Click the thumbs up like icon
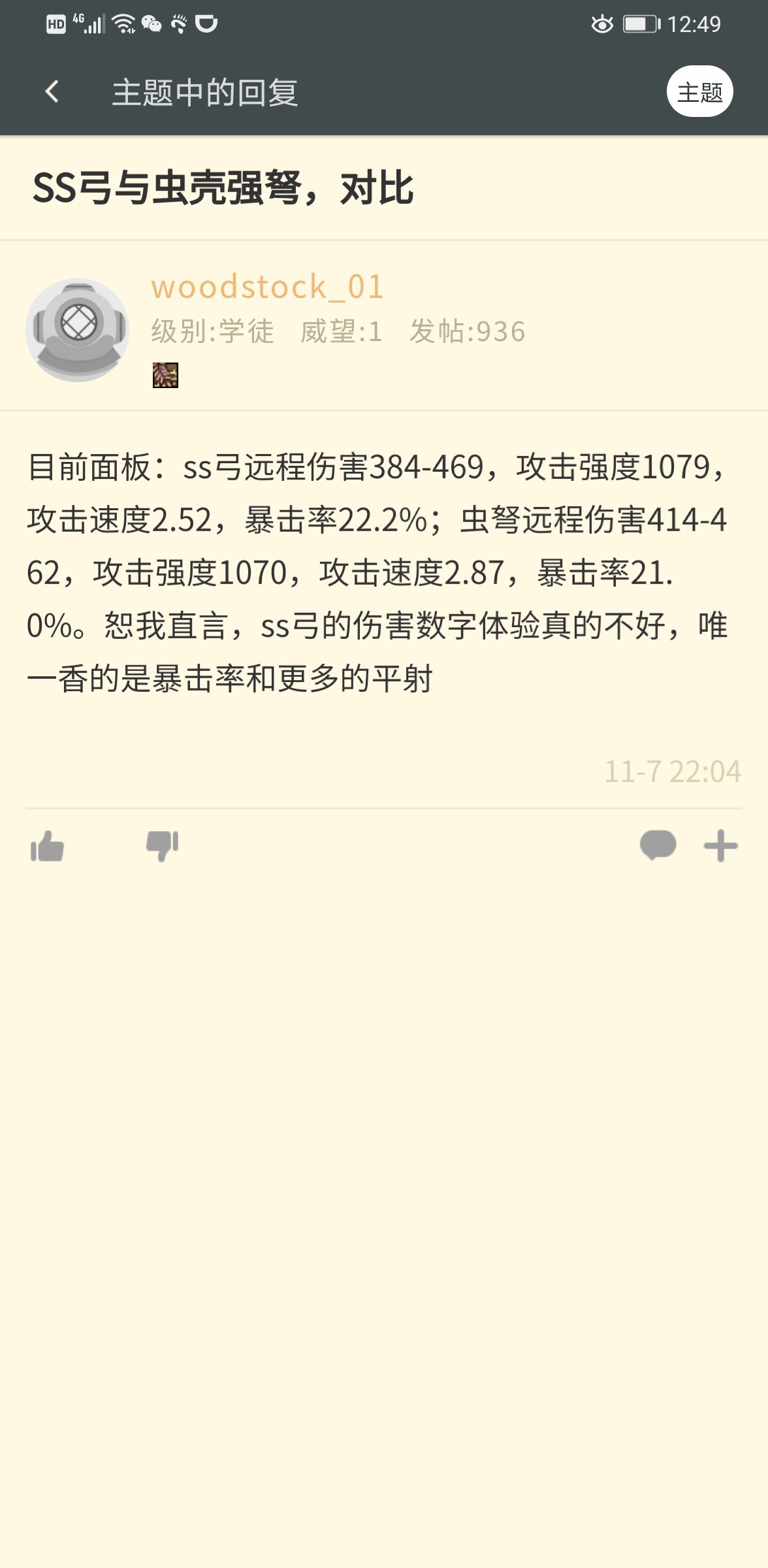Screen dimensions: 768x1568 tap(46, 847)
